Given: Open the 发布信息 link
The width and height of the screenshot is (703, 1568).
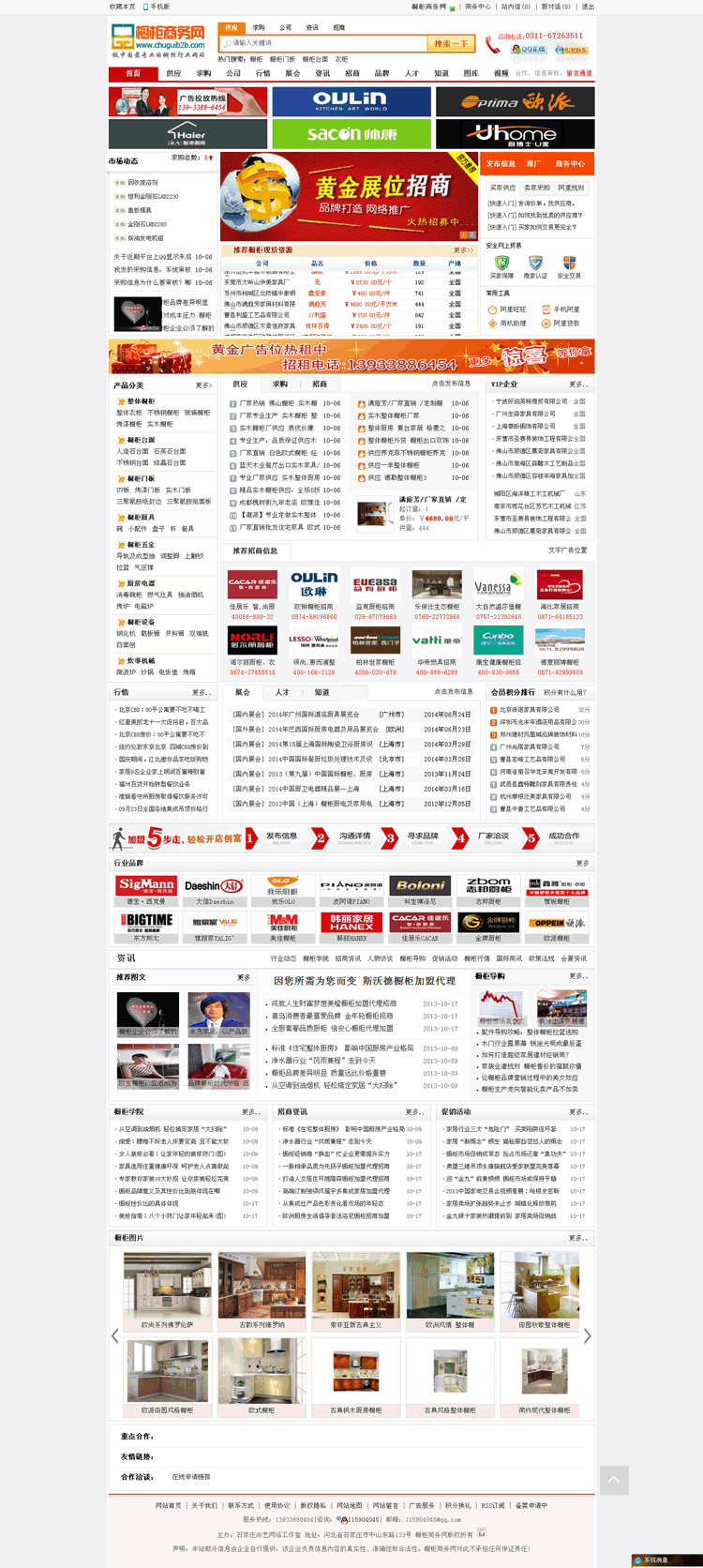Looking at the screenshot, I should [x=501, y=164].
